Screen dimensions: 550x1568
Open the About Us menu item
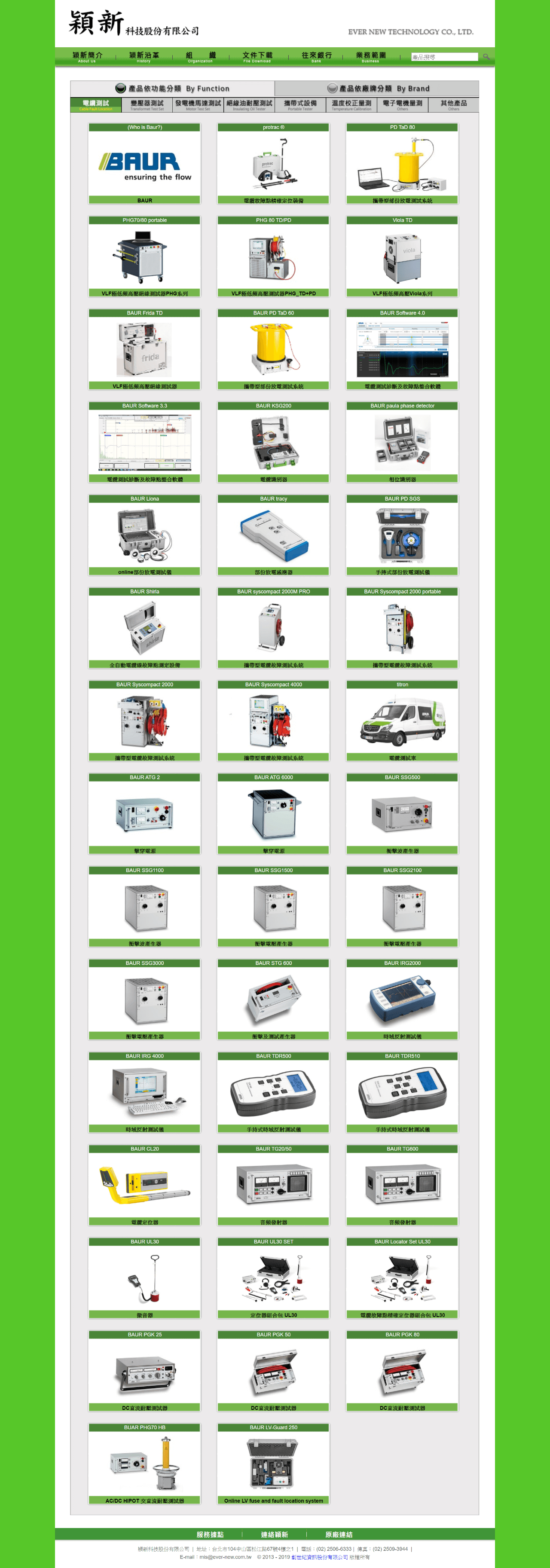click(87, 57)
